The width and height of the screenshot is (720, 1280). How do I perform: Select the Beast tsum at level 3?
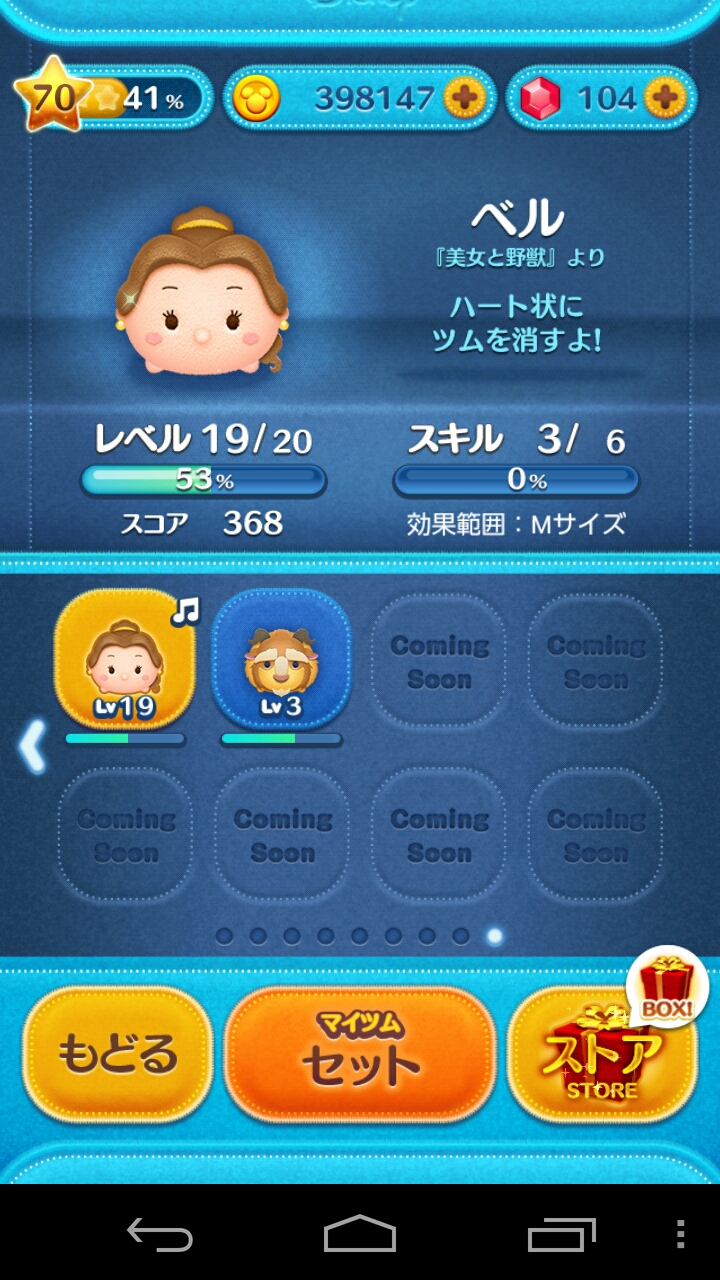coord(281,660)
